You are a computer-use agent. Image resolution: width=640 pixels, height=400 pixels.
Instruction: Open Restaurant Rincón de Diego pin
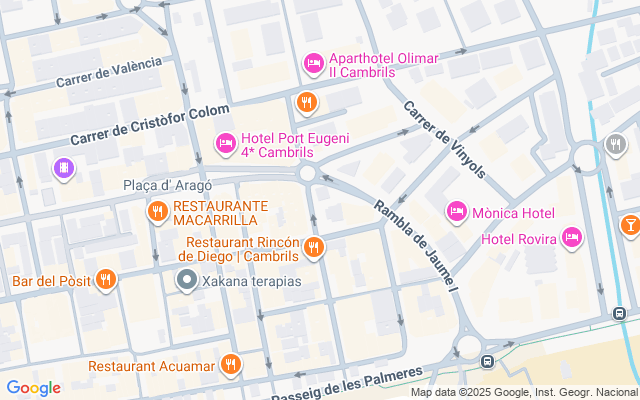tap(315, 247)
